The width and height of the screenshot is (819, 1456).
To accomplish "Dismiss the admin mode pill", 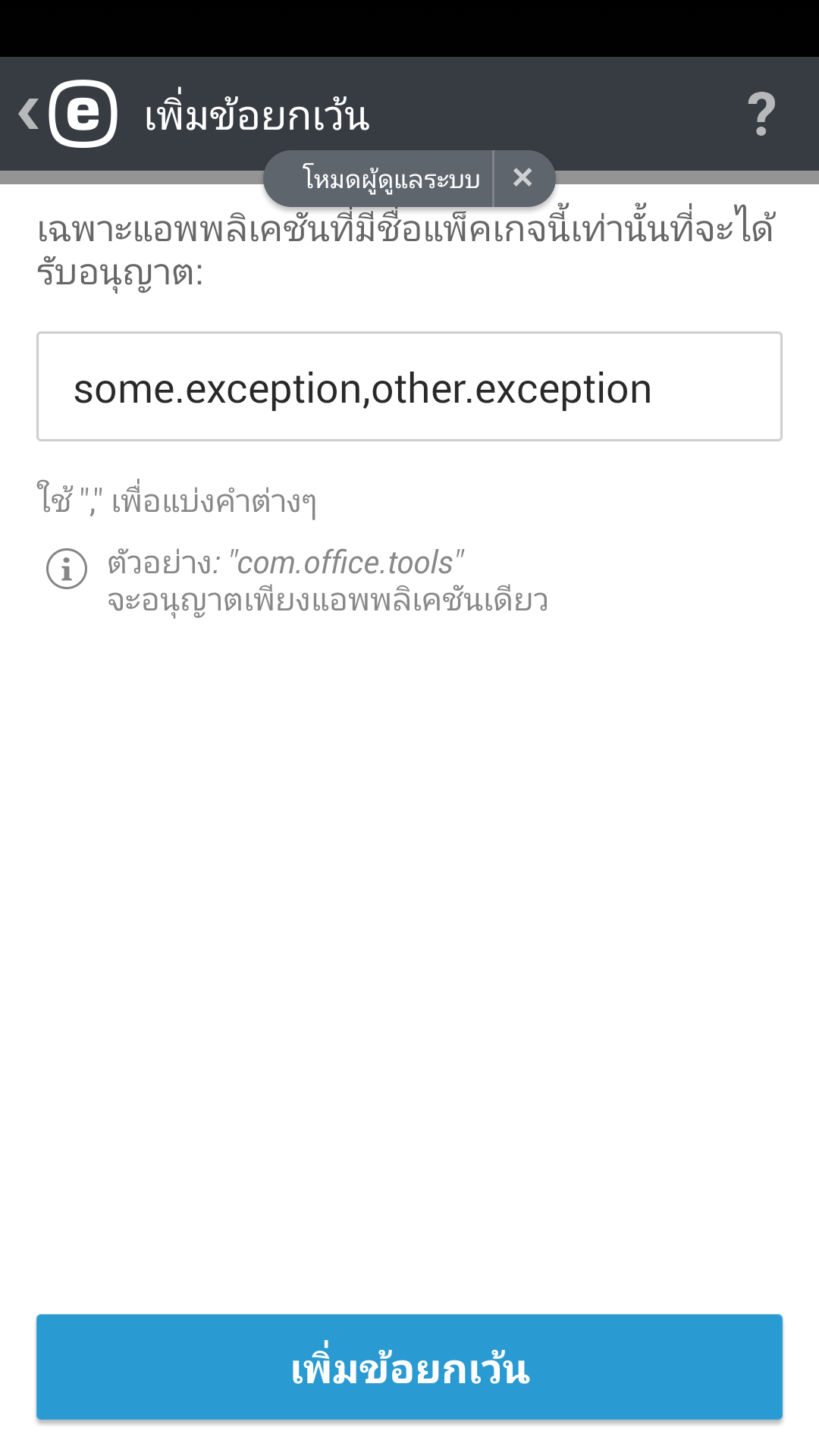I will pos(522,178).
